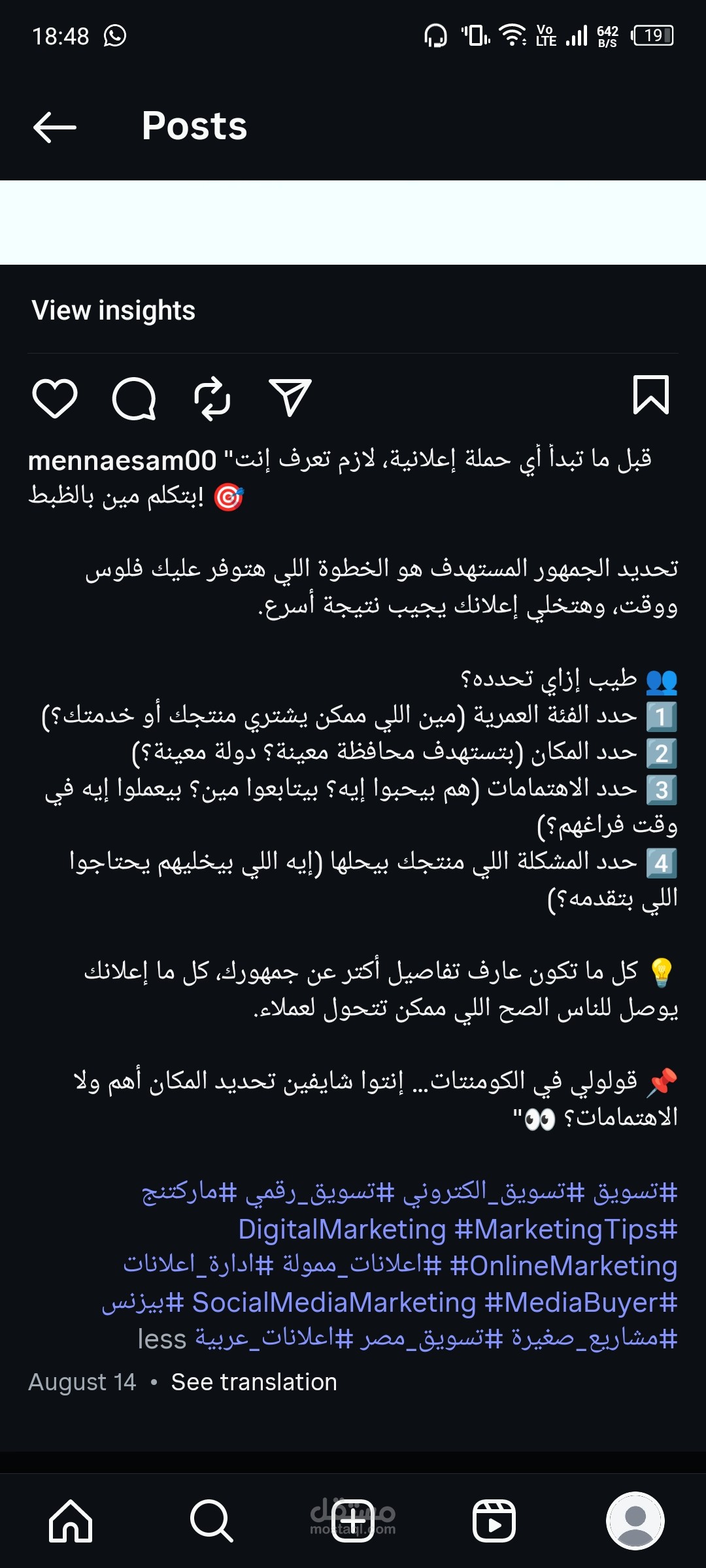This screenshot has width=706, height=1568.
Task: Share the post via paper plane icon
Action: (290, 397)
